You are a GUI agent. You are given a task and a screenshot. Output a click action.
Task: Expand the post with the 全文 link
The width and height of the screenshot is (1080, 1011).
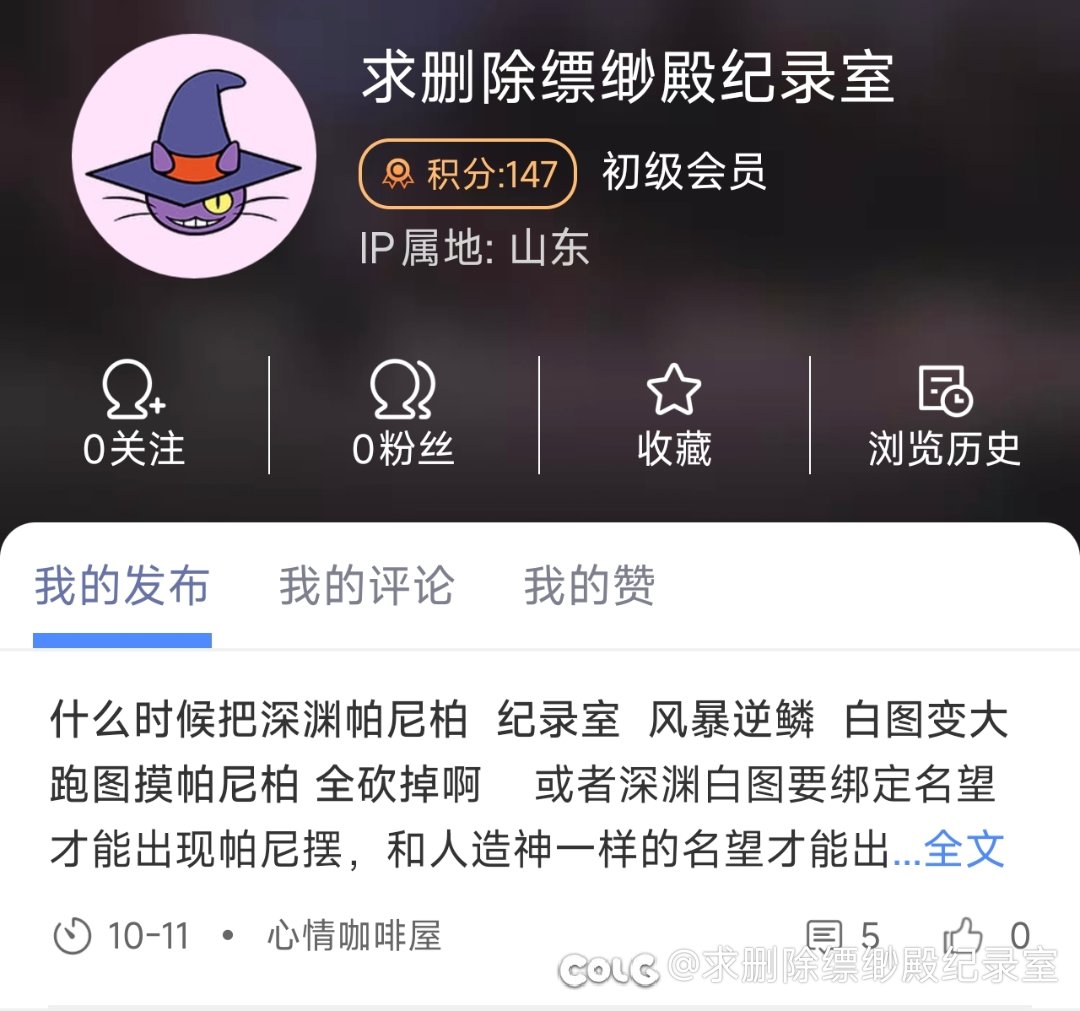pyautogui.click(x=964, y=850)
